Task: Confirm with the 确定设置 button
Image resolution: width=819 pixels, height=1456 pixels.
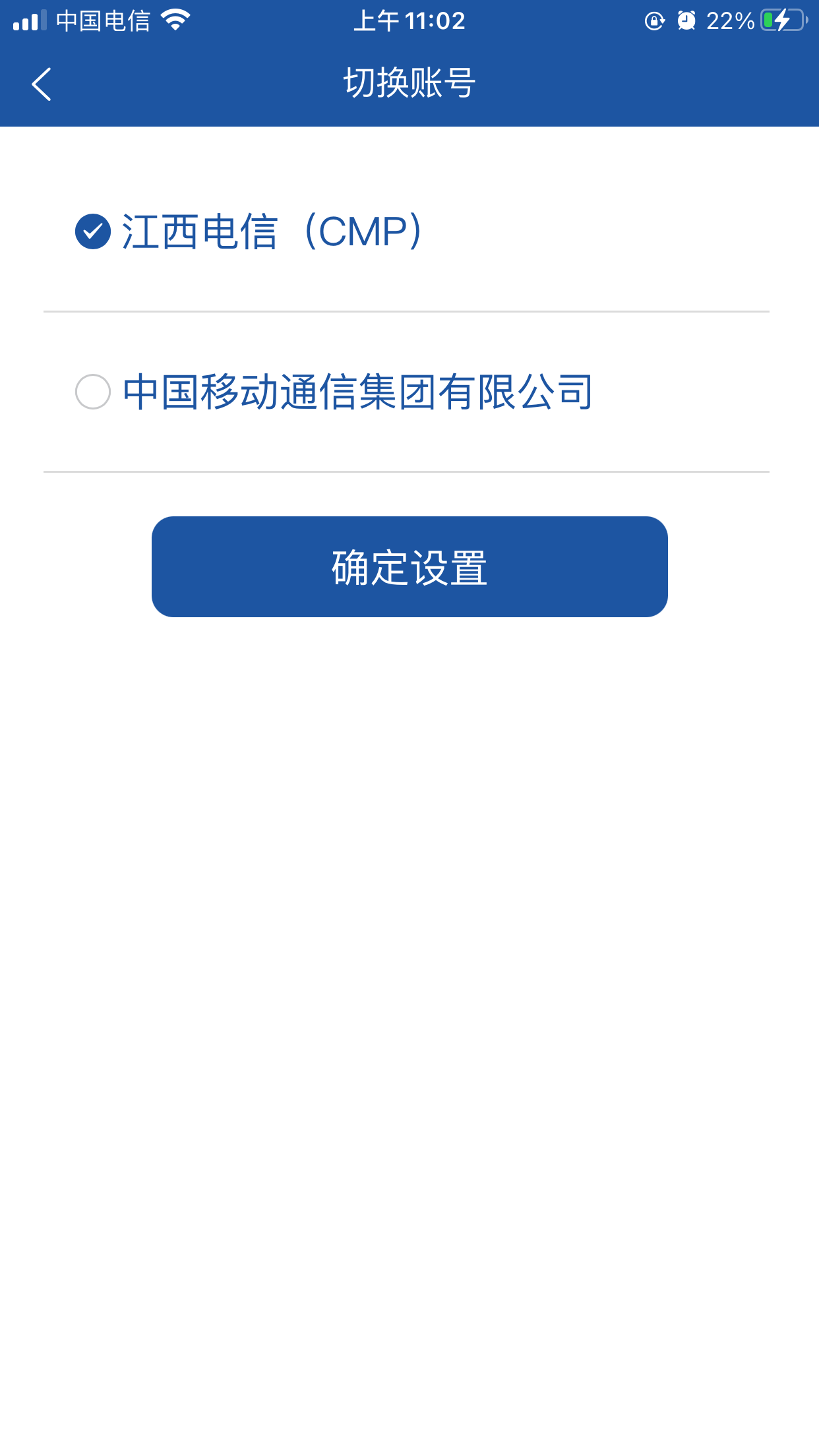Action: [x=409, y=567]
